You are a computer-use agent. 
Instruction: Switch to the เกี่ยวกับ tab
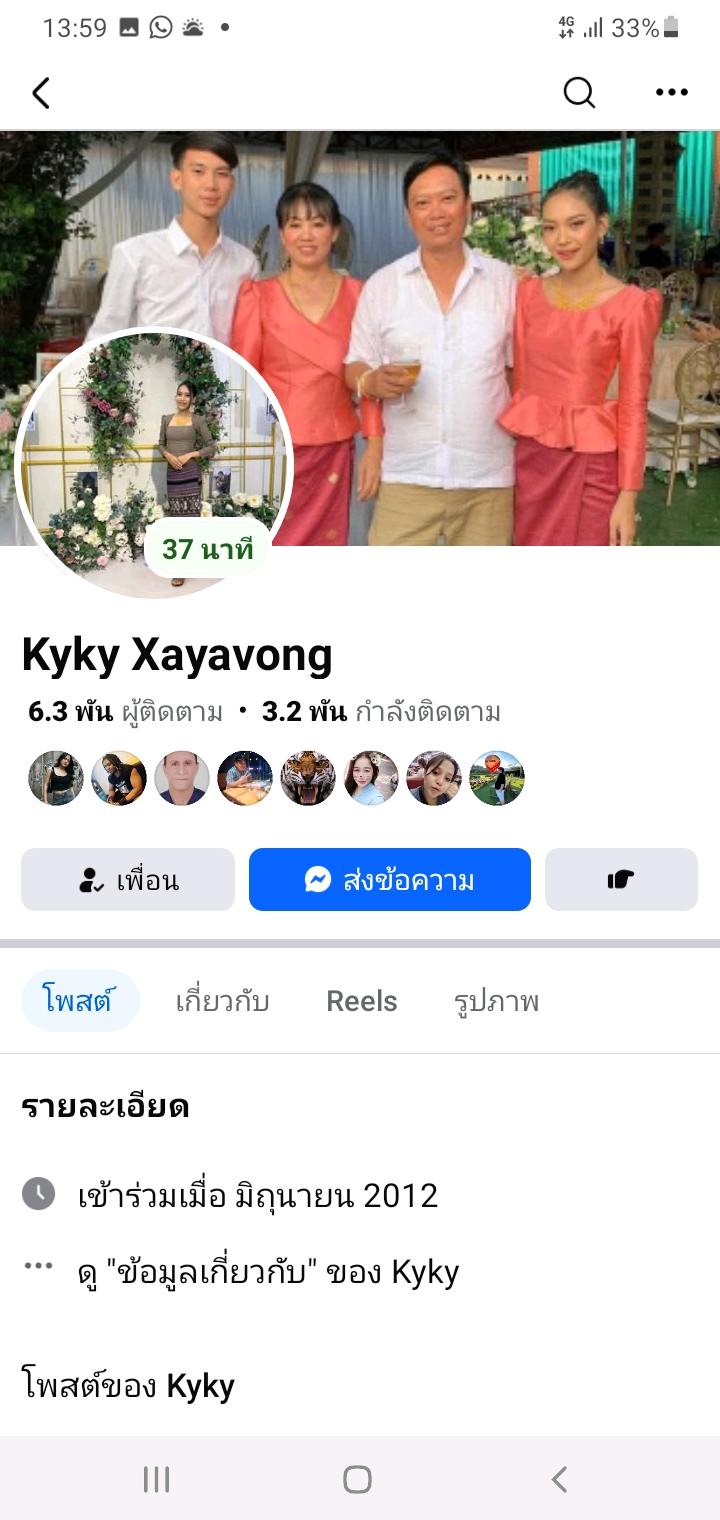click(222, 1001)
